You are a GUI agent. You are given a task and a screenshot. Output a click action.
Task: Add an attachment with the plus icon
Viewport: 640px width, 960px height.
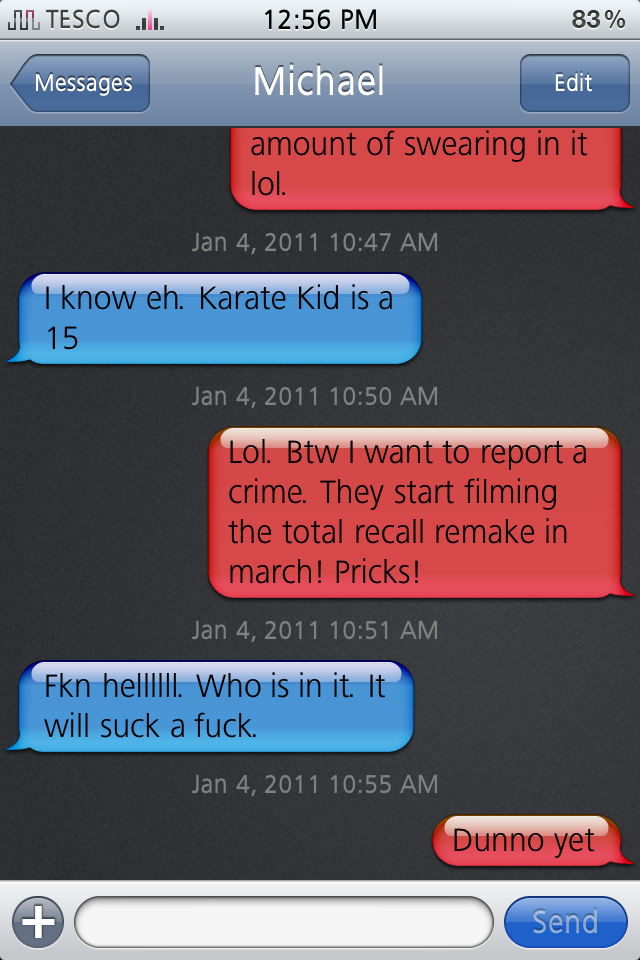point(38,921)
